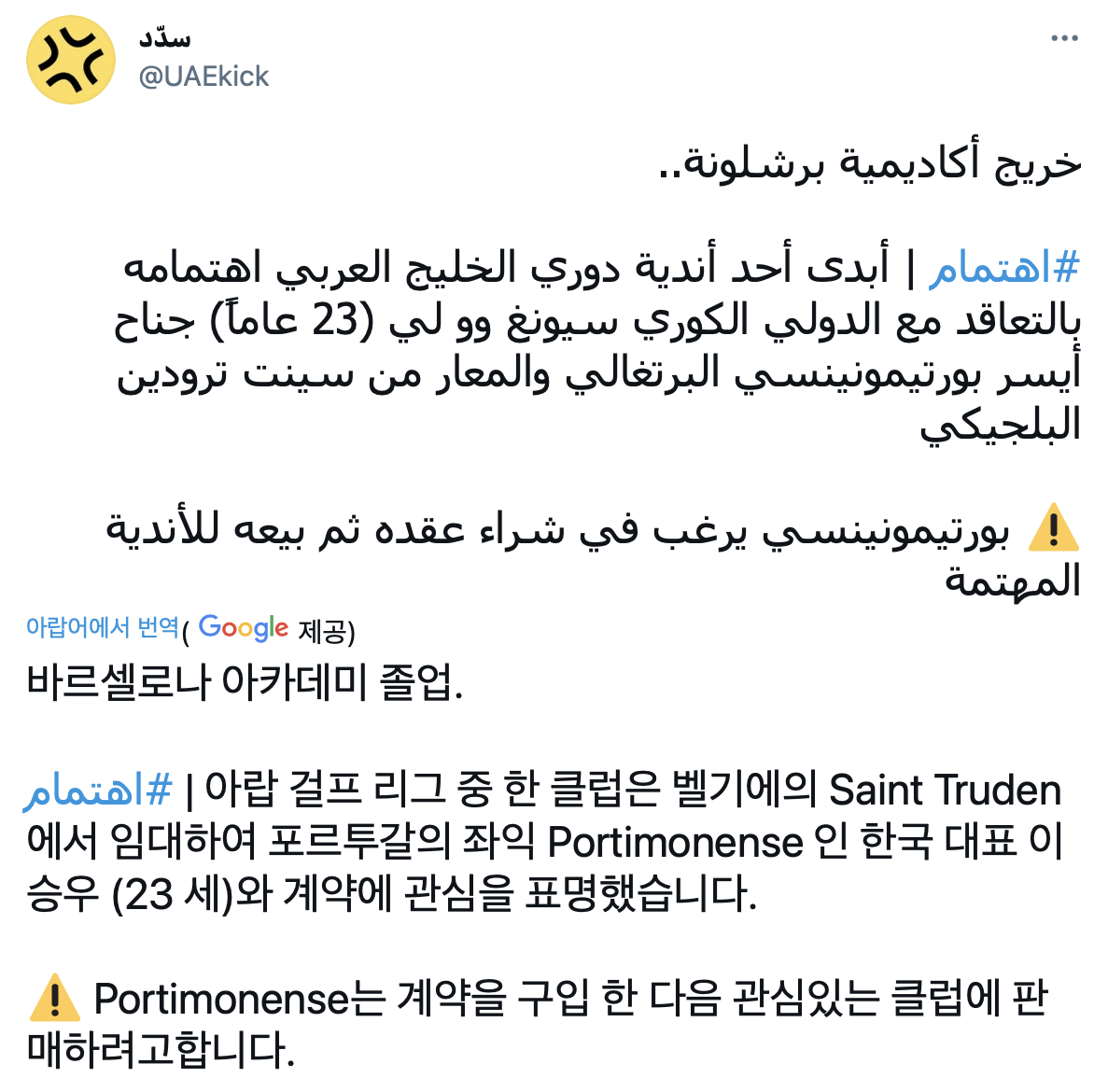
Task: Open the @UAEkick profile handle
Action: [x=203, y=77]
